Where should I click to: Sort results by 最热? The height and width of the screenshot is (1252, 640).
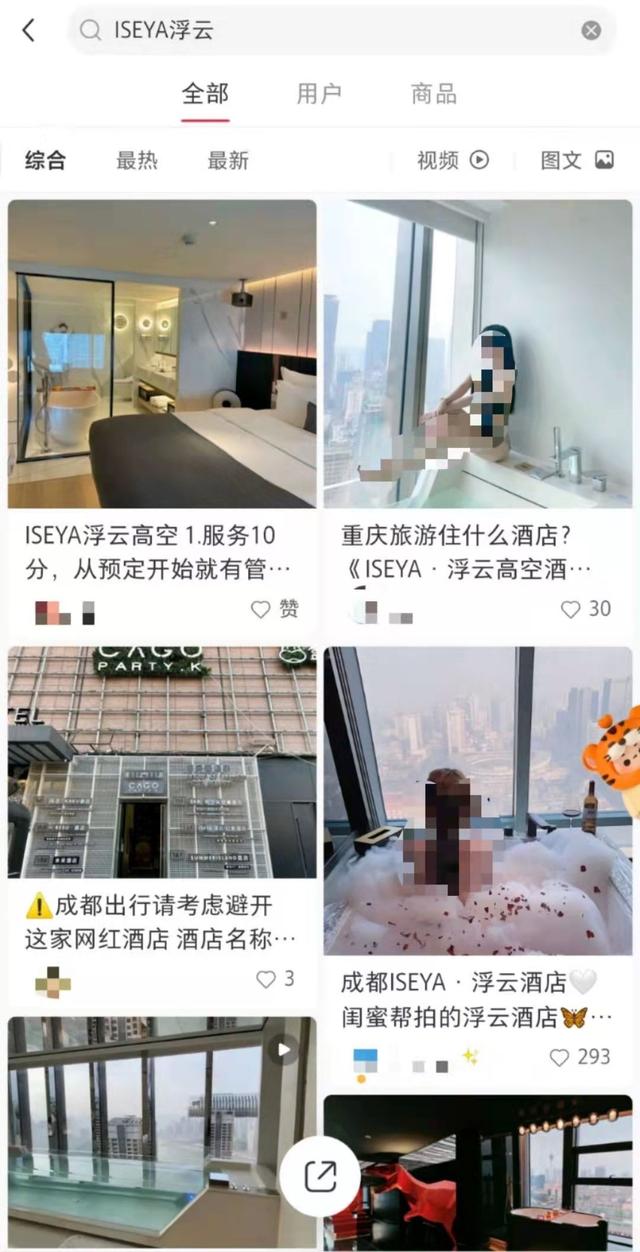click(x=137, y=160)
